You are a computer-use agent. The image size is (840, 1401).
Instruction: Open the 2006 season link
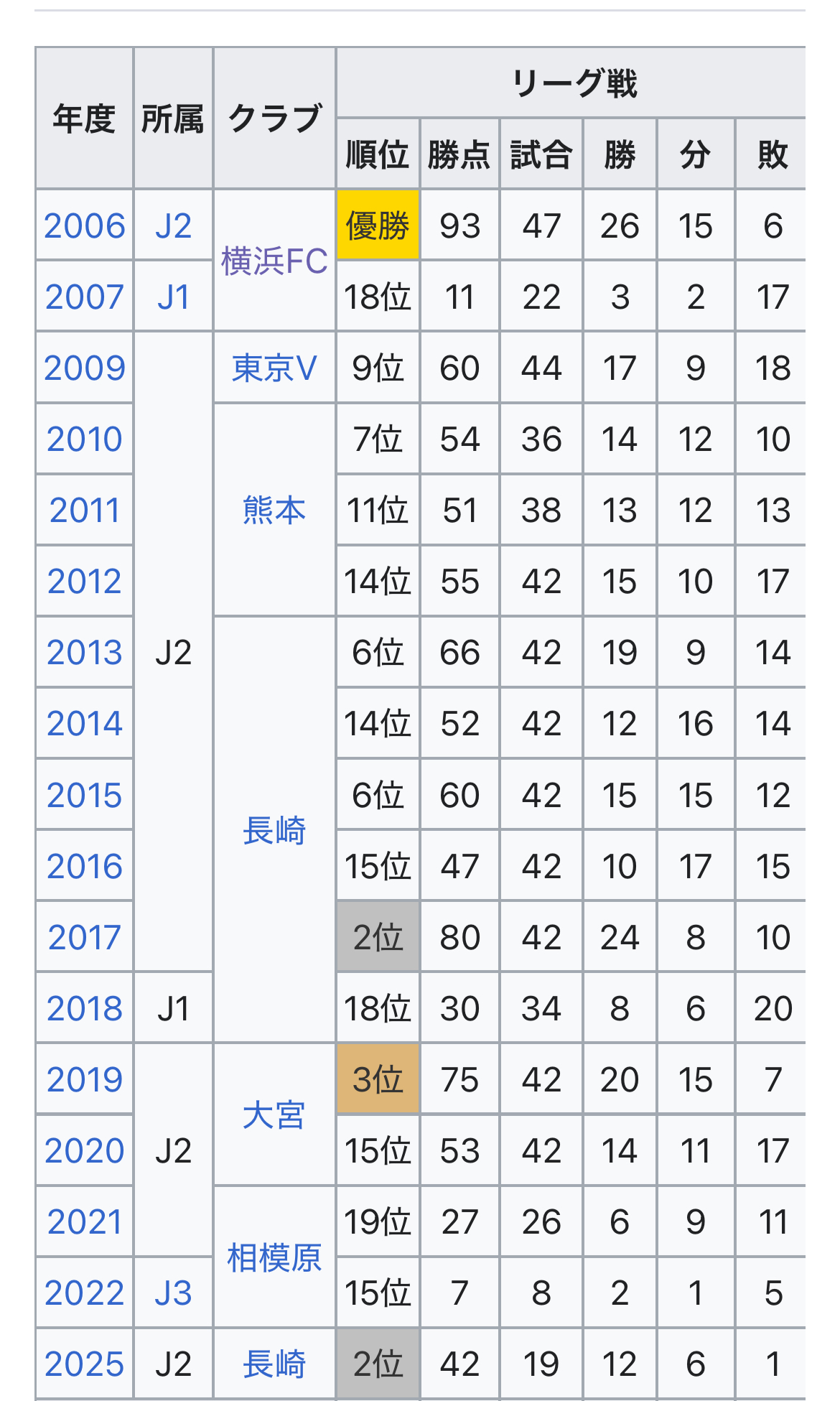pyautogui.click(x=85, y=226)
